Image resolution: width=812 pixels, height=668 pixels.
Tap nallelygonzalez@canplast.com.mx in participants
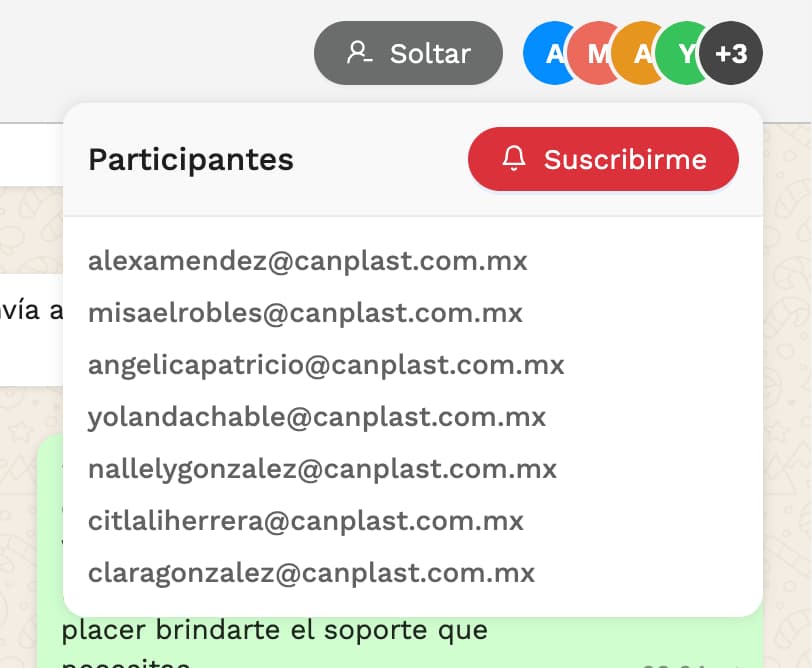coord(322,469)
